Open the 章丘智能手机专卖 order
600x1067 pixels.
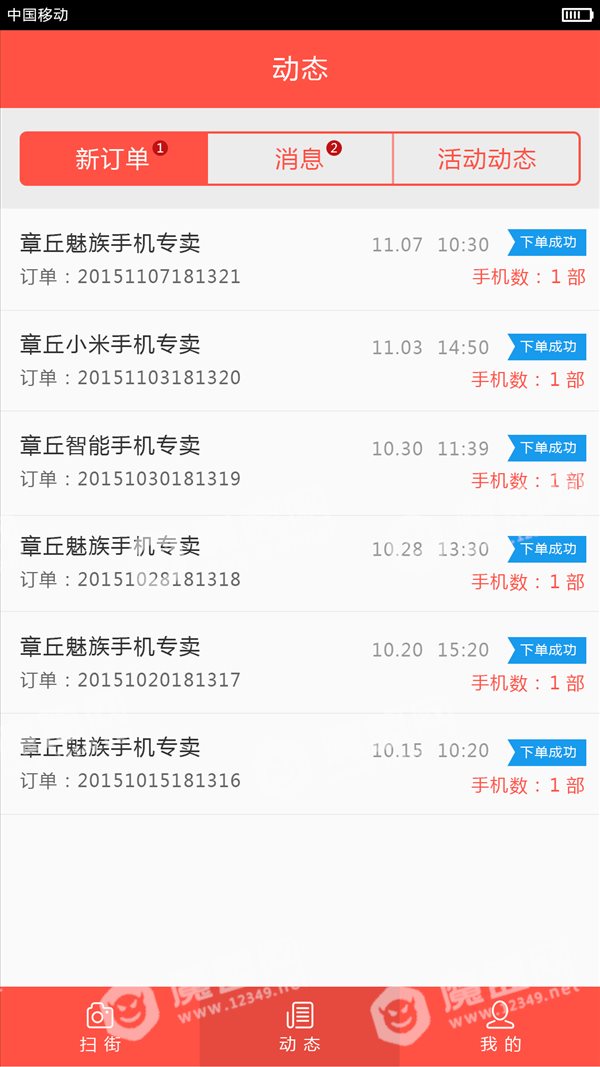pyautogui.click(x=300, y=462)
